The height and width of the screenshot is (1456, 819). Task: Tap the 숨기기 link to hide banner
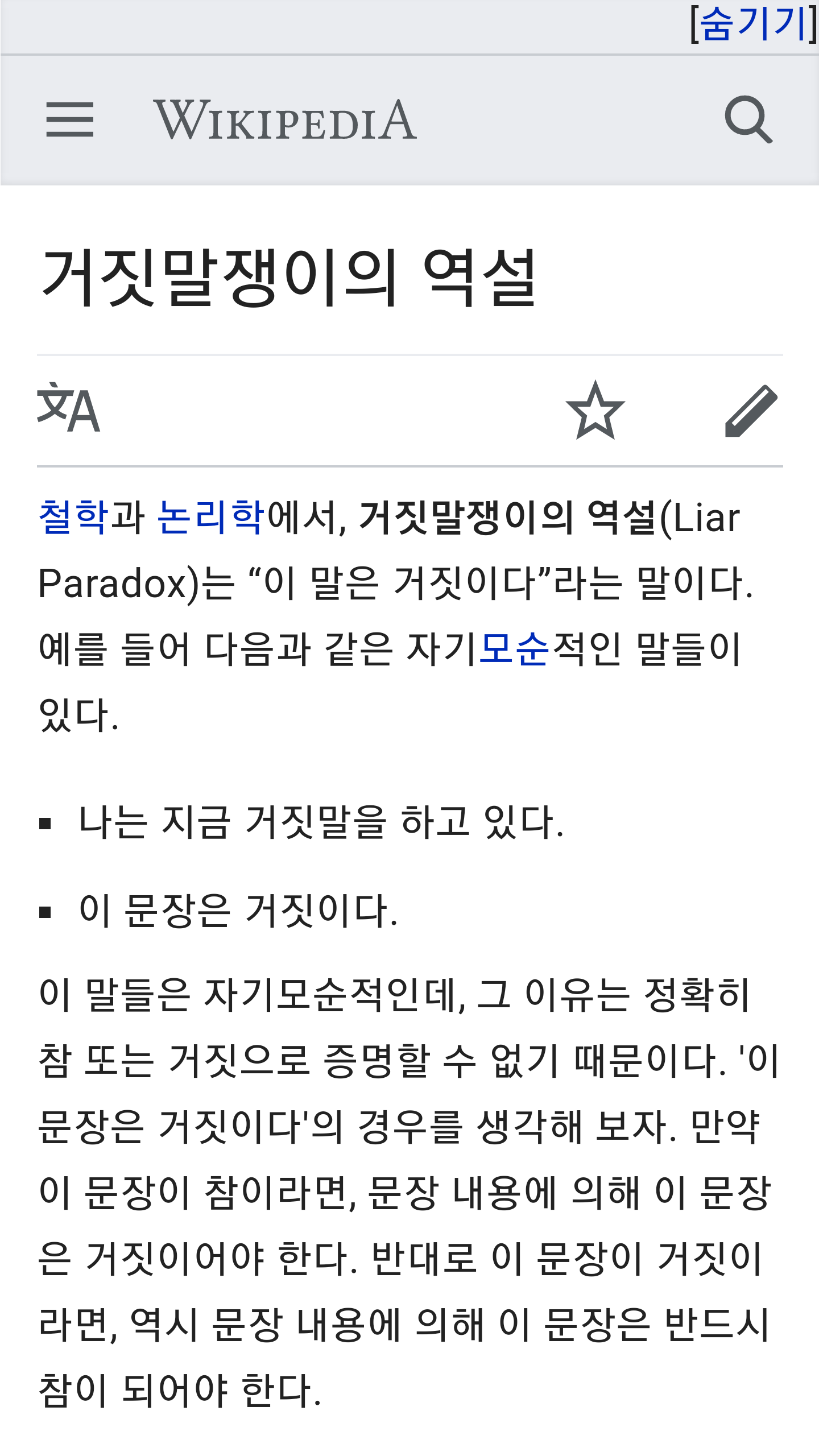point(753,24)
